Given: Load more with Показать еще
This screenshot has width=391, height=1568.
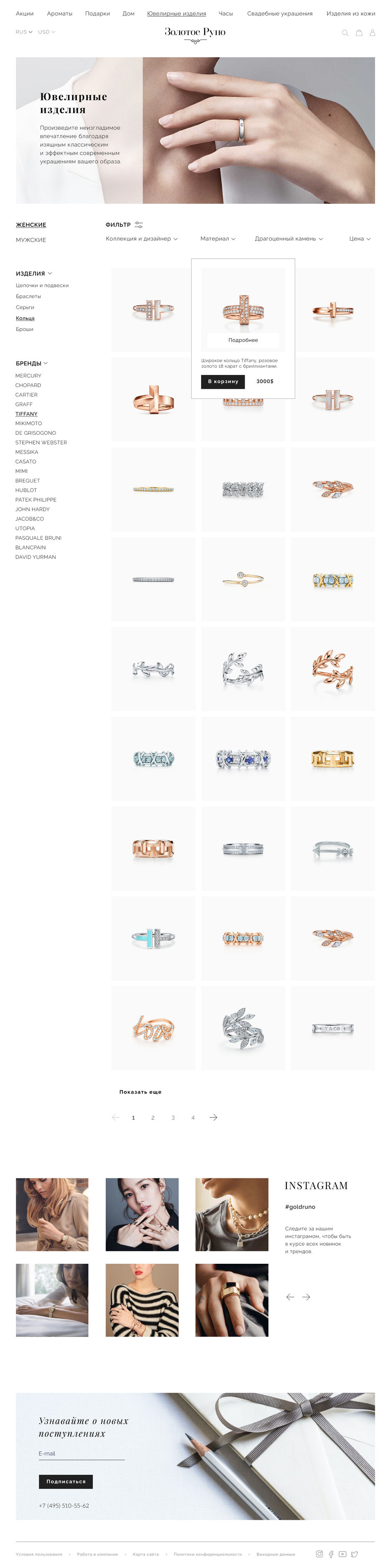Looking at the screenshot, I should point(141,1092).
